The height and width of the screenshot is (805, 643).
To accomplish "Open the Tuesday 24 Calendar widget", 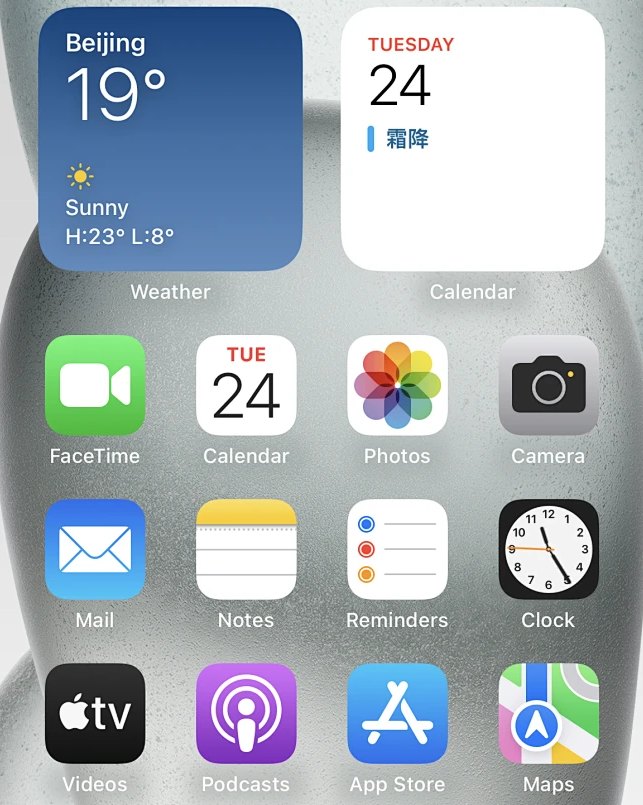I will pos(473,140).
